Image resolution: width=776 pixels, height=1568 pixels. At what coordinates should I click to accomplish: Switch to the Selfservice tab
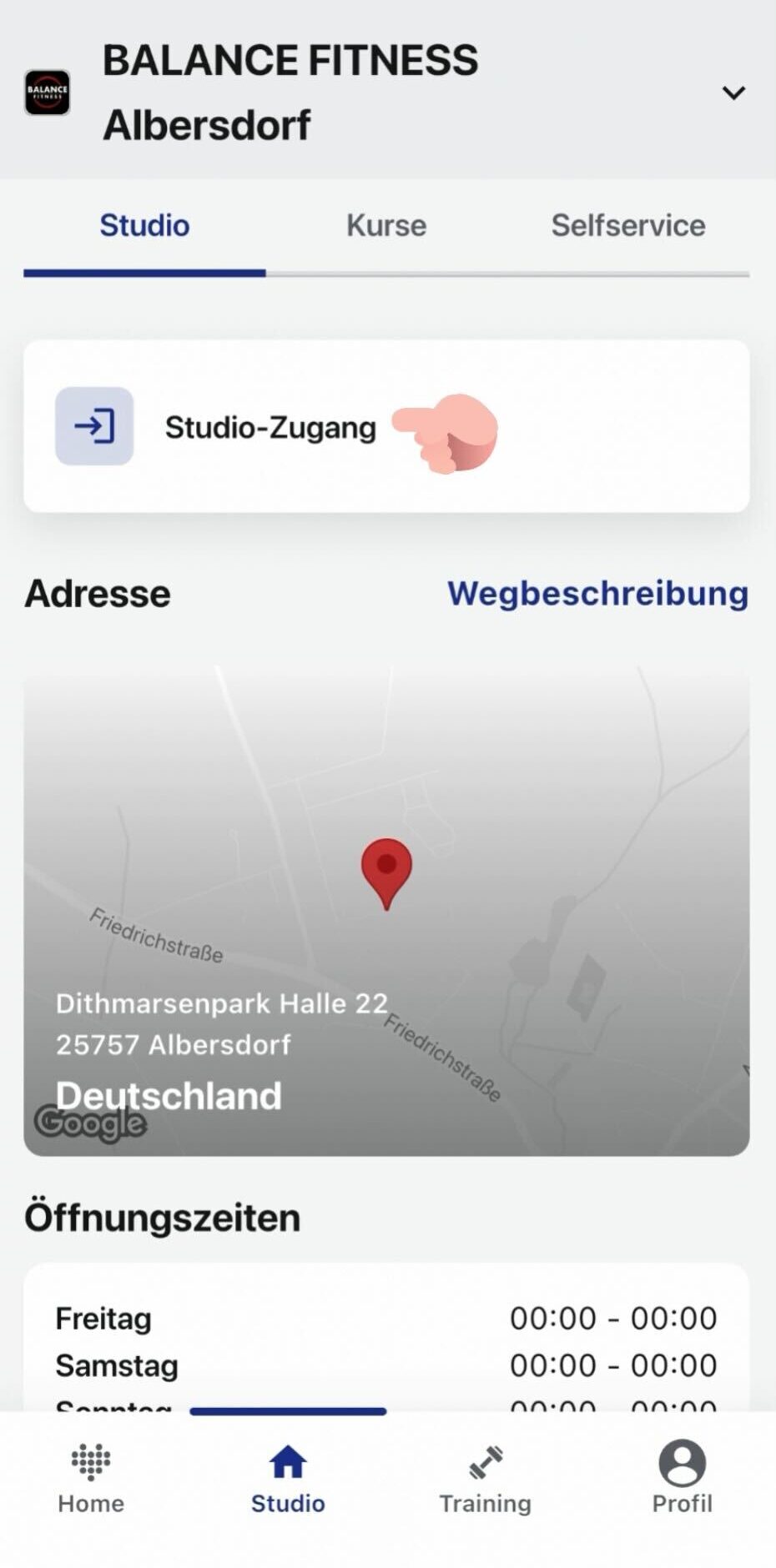click(627, 226)
